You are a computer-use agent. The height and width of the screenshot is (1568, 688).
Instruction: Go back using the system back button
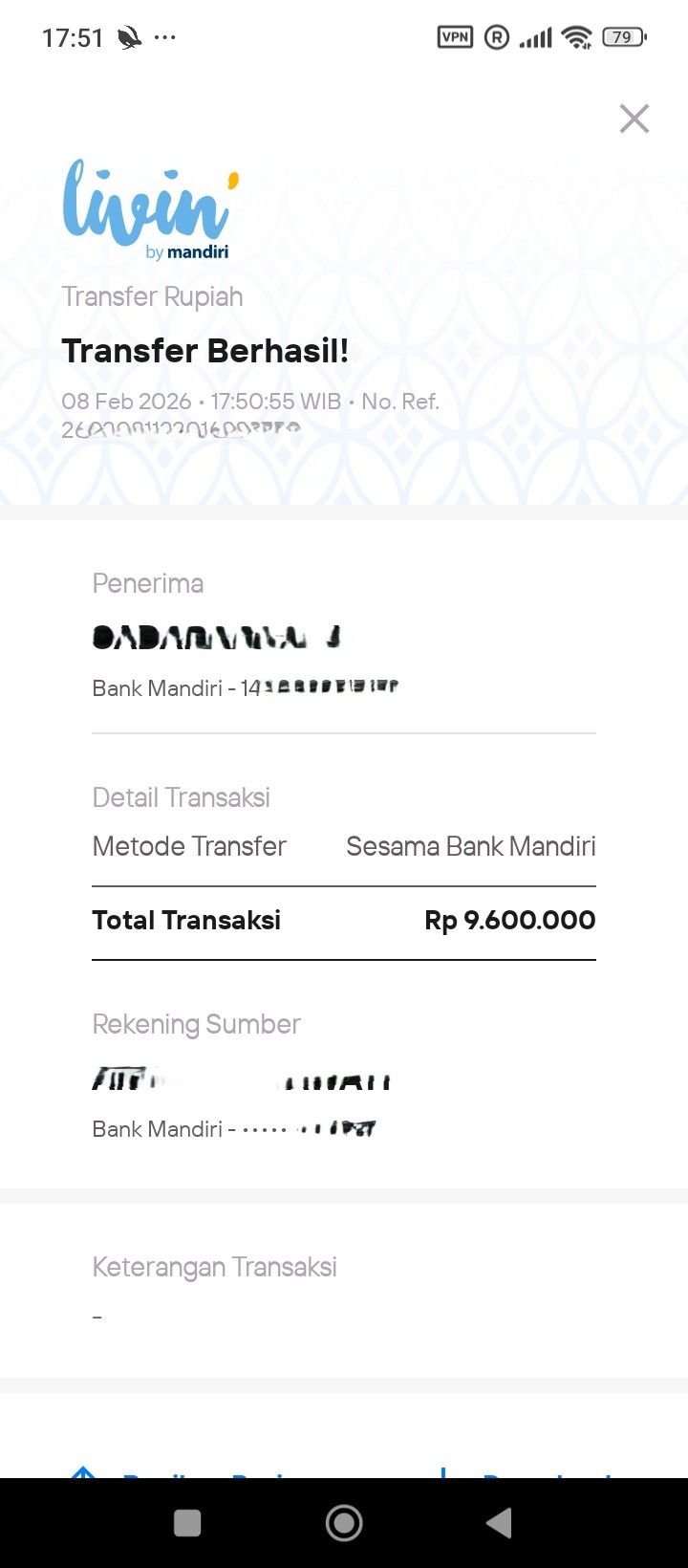pos(499,1522)
